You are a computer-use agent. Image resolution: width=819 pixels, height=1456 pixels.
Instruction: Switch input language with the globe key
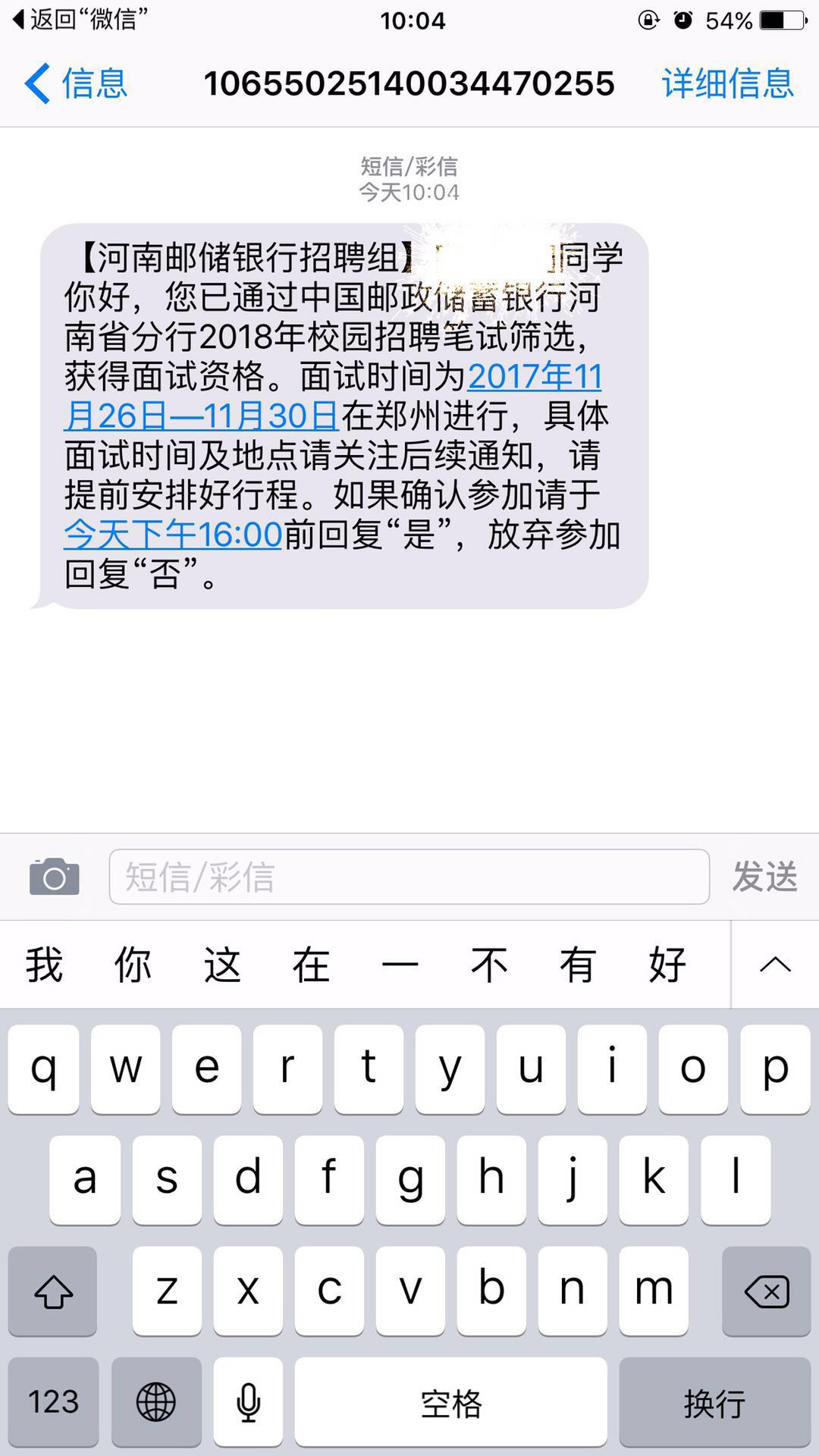tap(156, 1401)
